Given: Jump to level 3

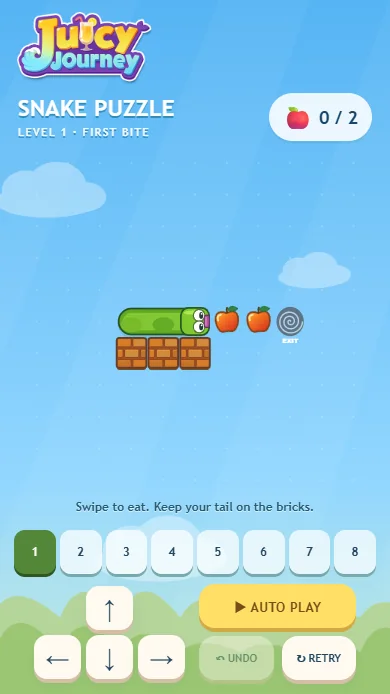Looking at the screenshot, I should (126, 551).
